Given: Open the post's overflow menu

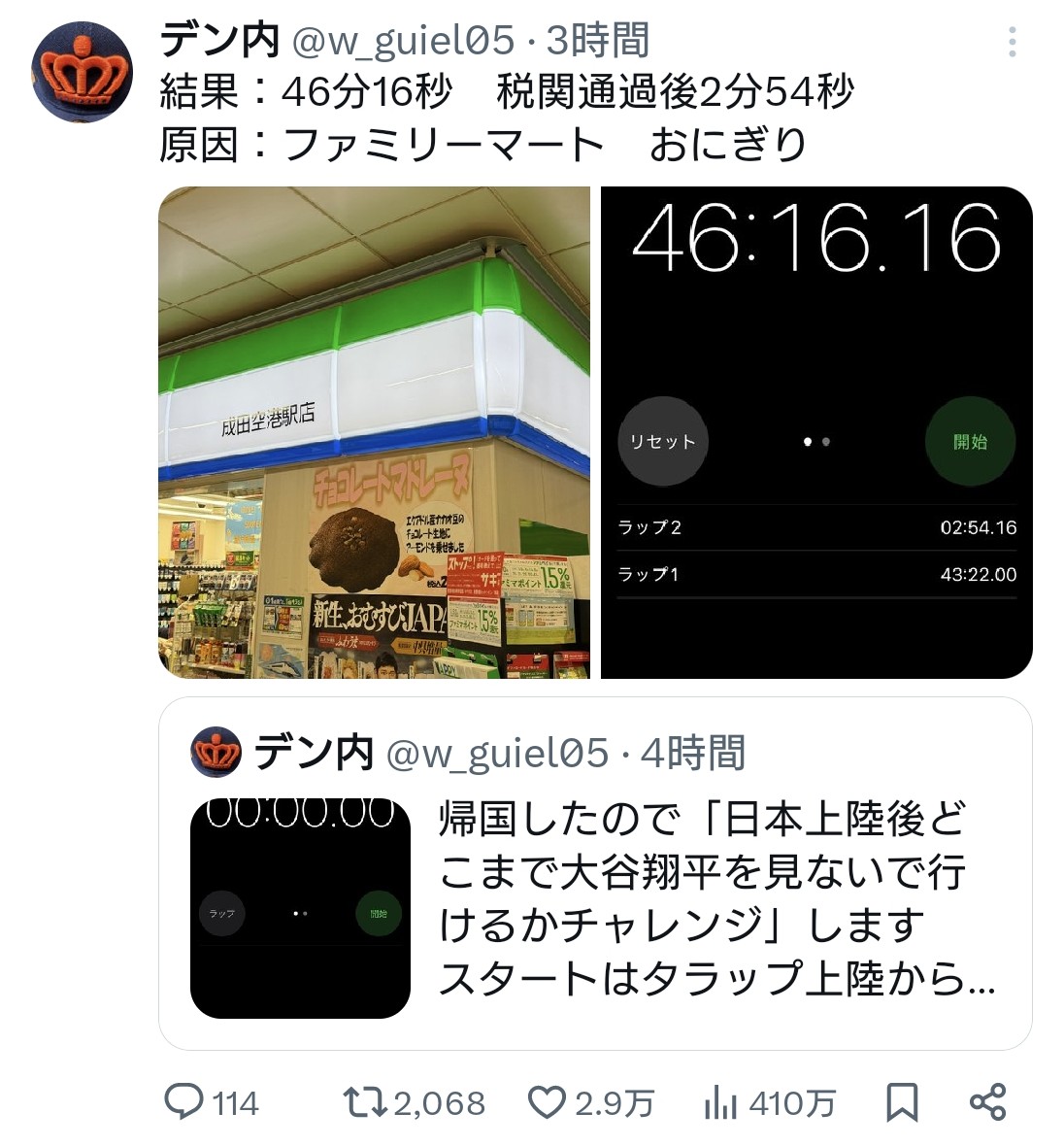Looking at the screenshot, I should click(x=1012, y=42).
